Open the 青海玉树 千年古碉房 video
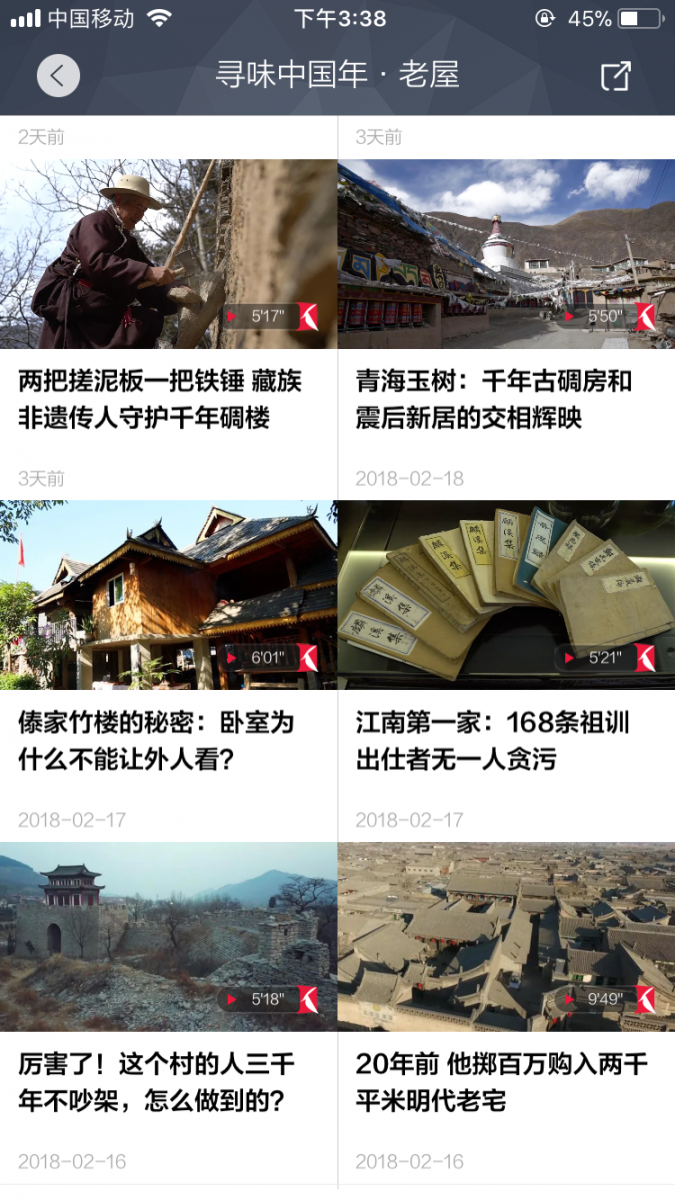 [x=506, y=255]
